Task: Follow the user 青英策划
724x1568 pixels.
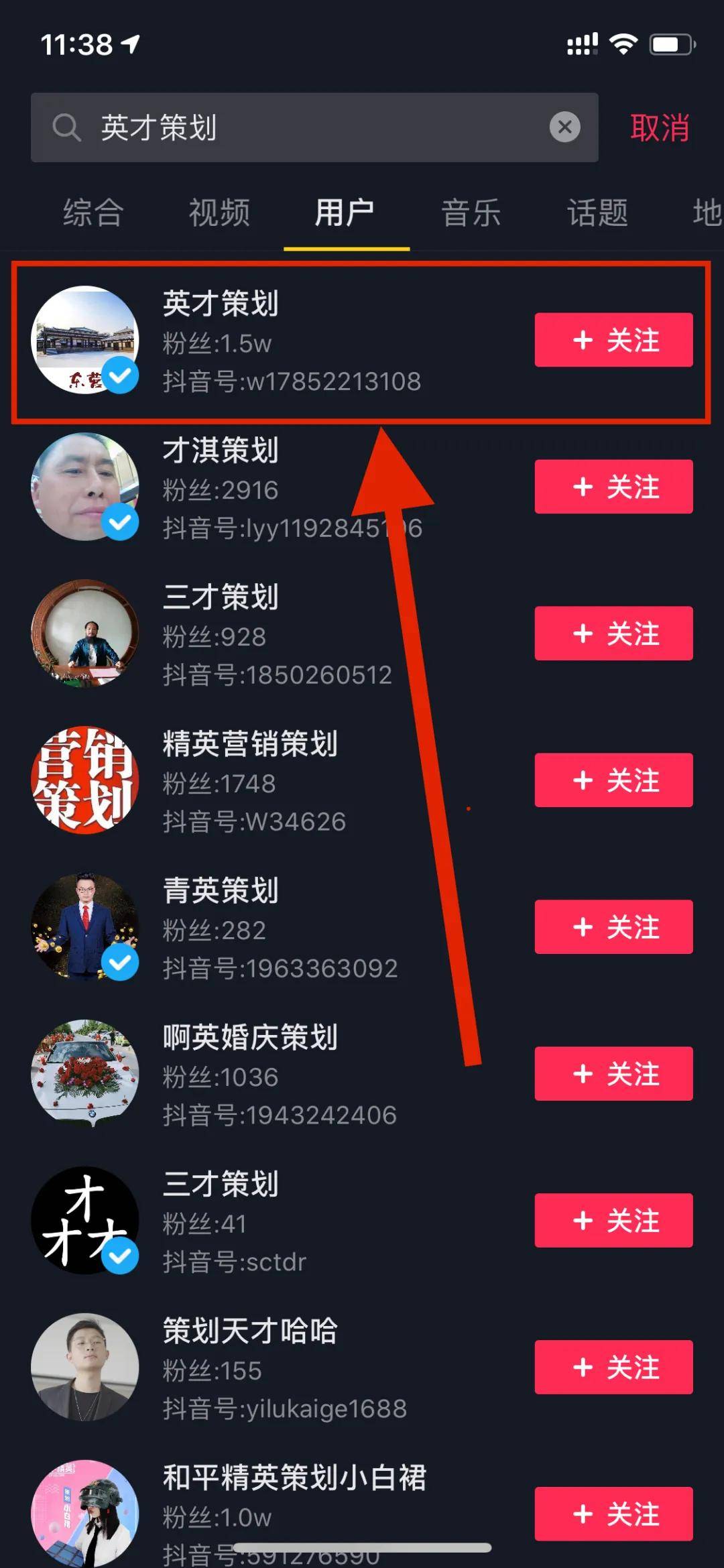Action: pos(613,927)
